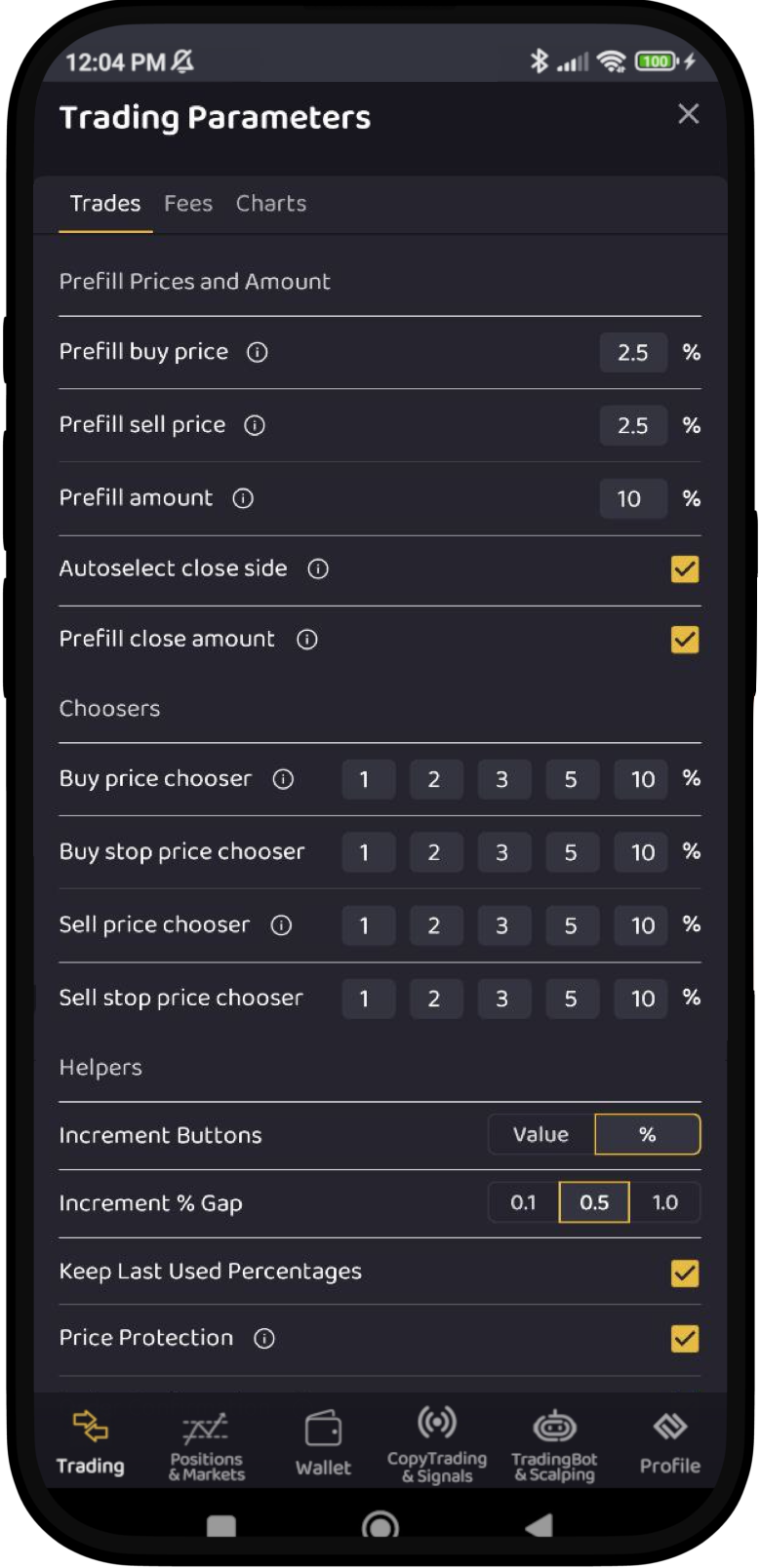Screen dimensions: 760x1568
Task: Select the Trading icon in bottom navigation
Action: [x=91, y=1443]
